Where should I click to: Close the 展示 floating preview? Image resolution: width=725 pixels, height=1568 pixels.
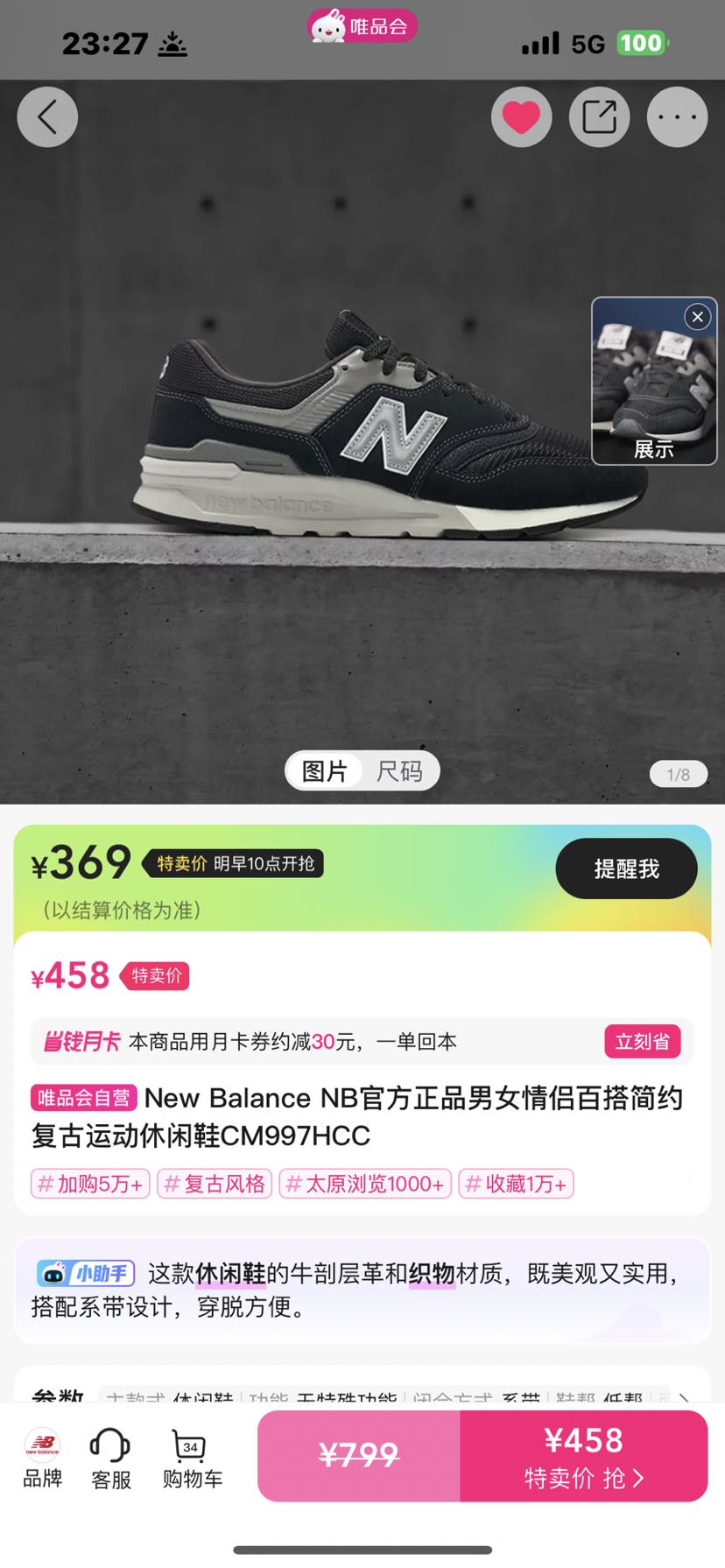click(697, 317)
